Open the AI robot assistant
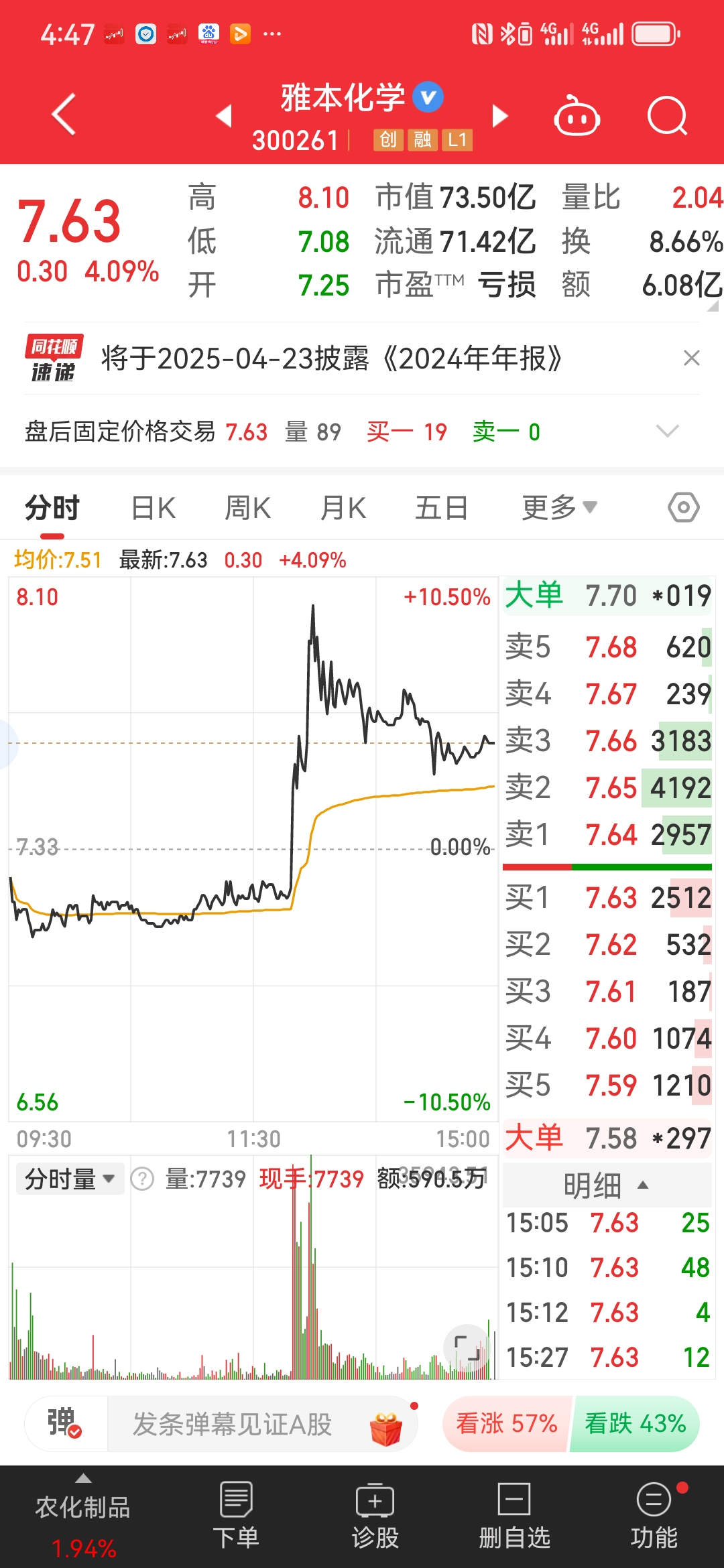724x1568 pixels. pyautogui.click(x=577, y=115)
